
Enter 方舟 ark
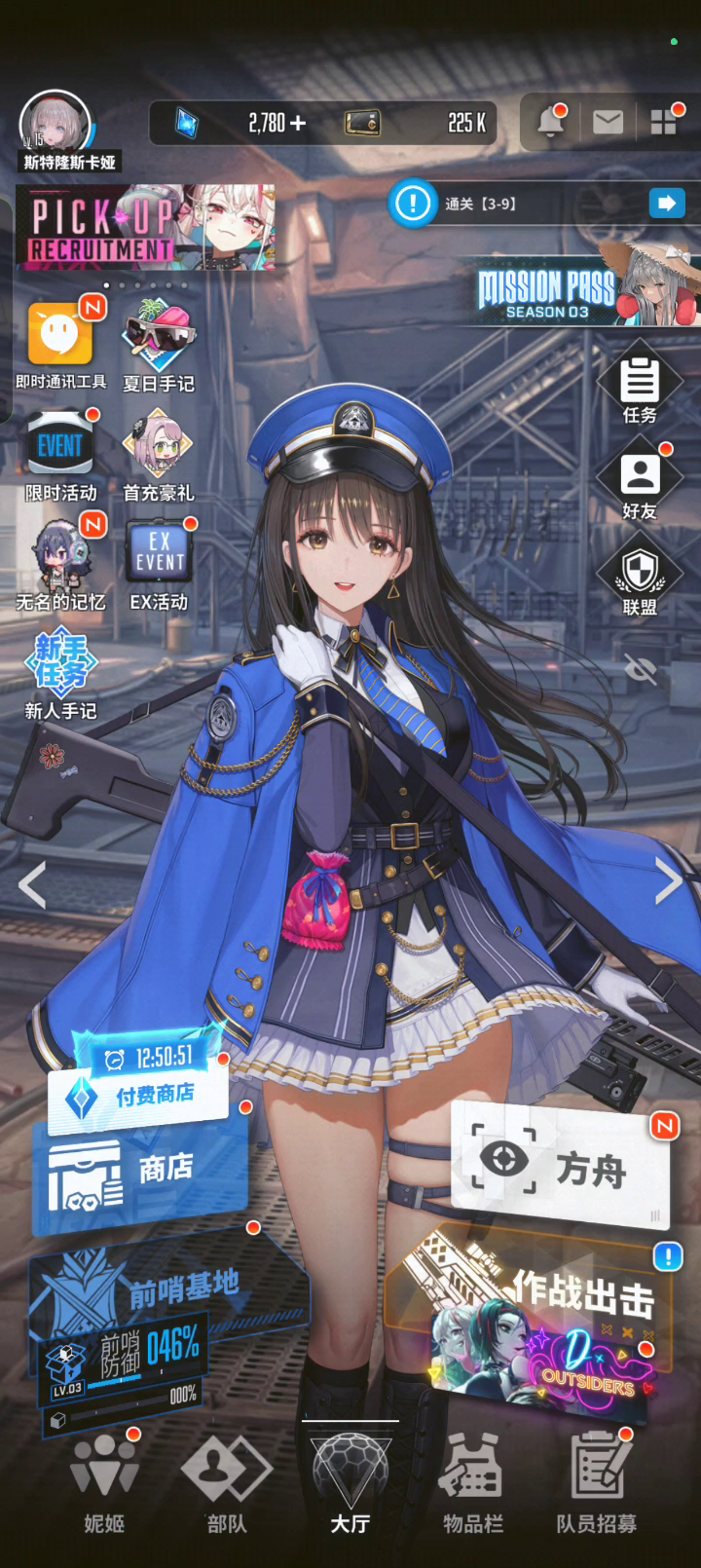[562, 1165]
